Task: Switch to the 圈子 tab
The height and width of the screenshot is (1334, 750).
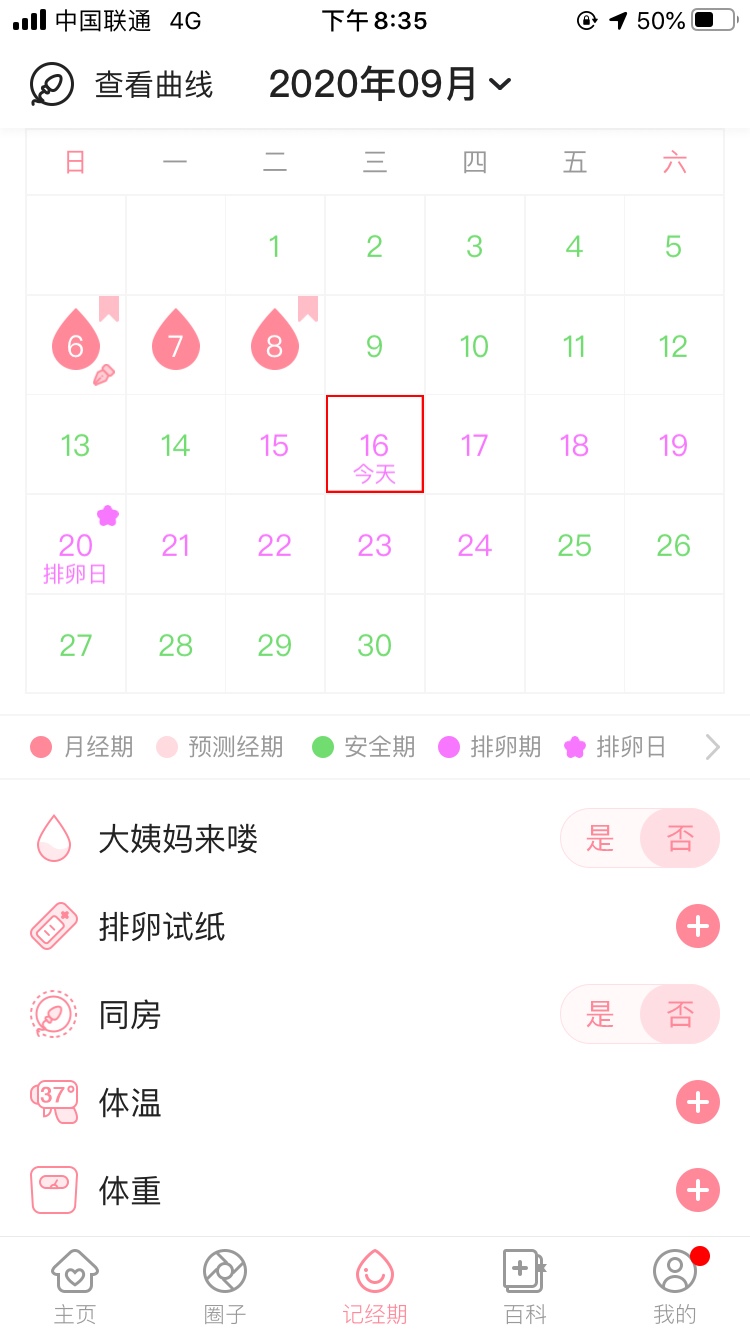Action: pos(225,1285)
